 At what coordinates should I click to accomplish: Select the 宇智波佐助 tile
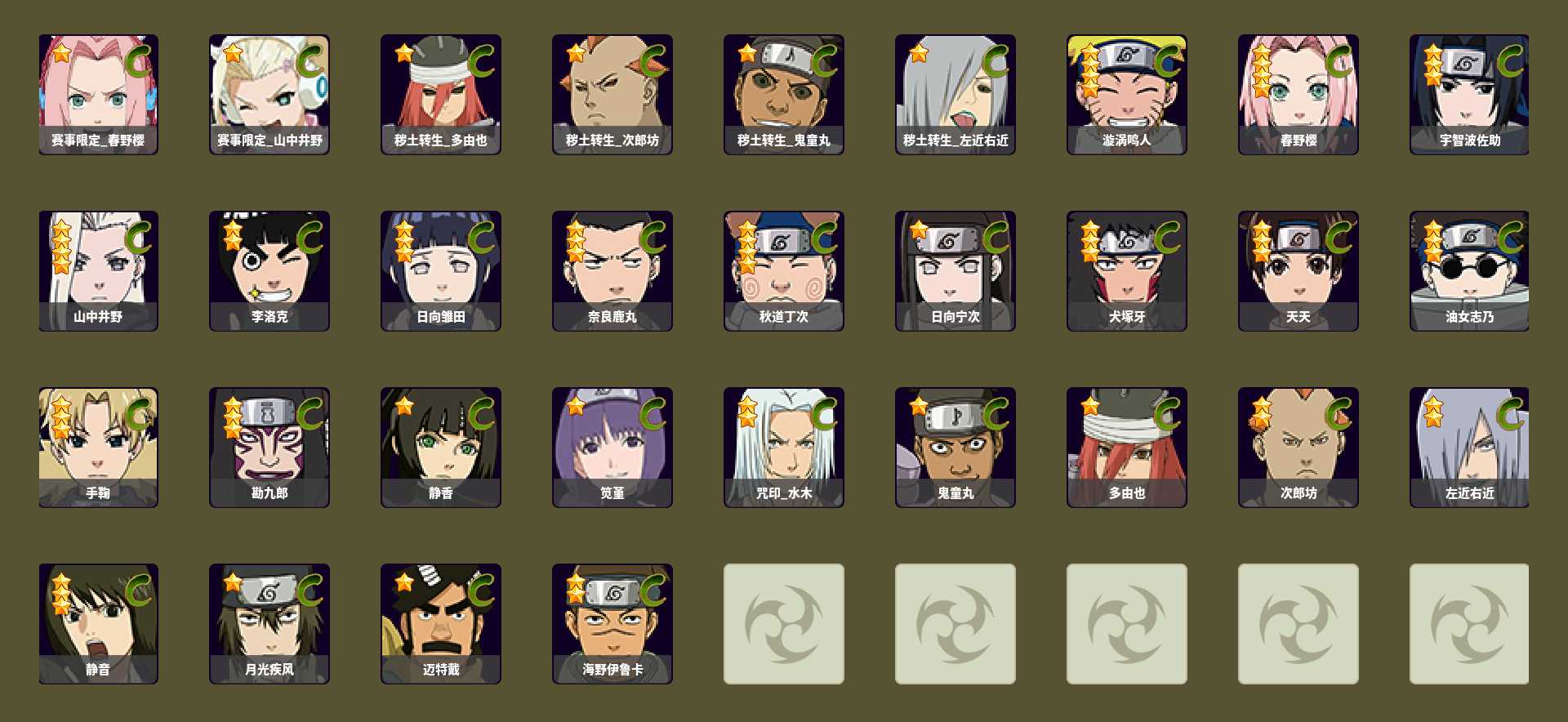[x=1469, y=94]
